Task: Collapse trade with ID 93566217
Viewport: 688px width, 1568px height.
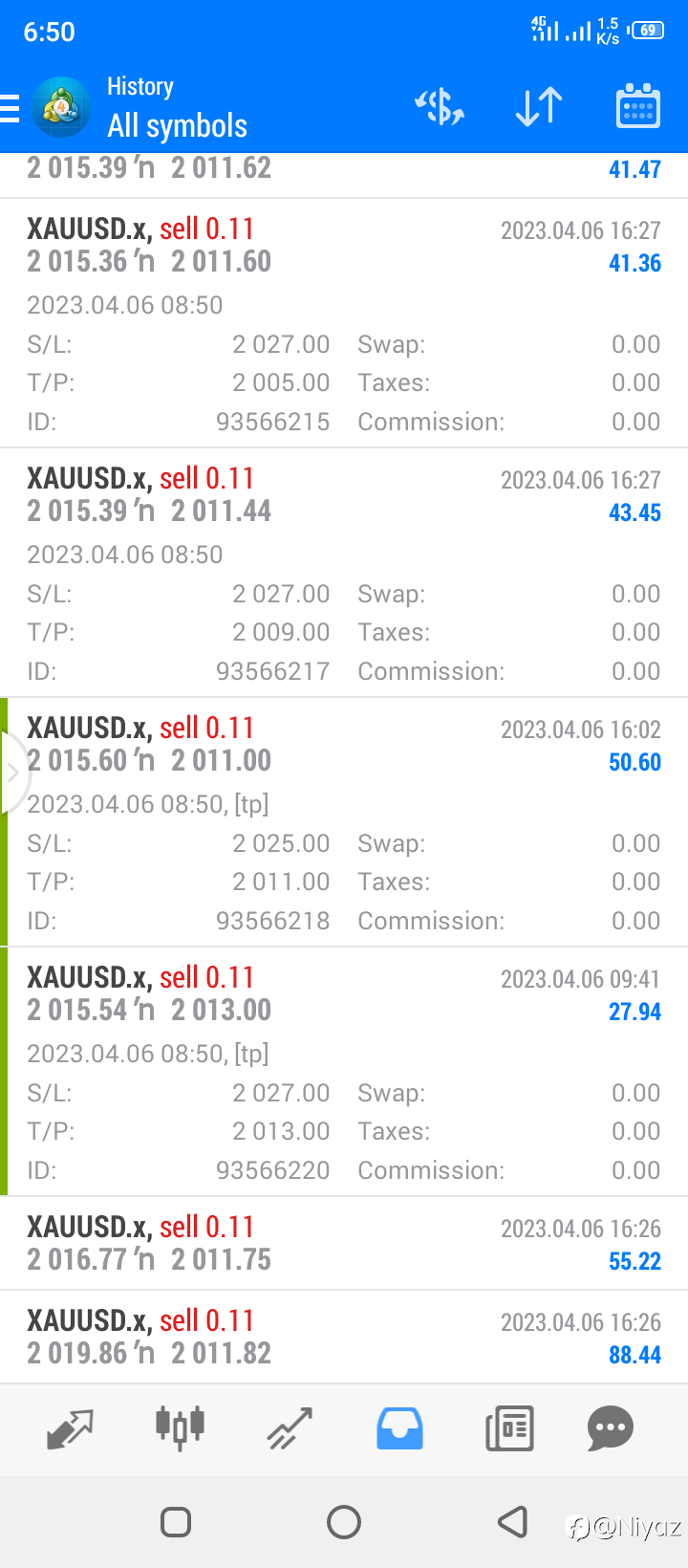Action: (x=344, y=573)
